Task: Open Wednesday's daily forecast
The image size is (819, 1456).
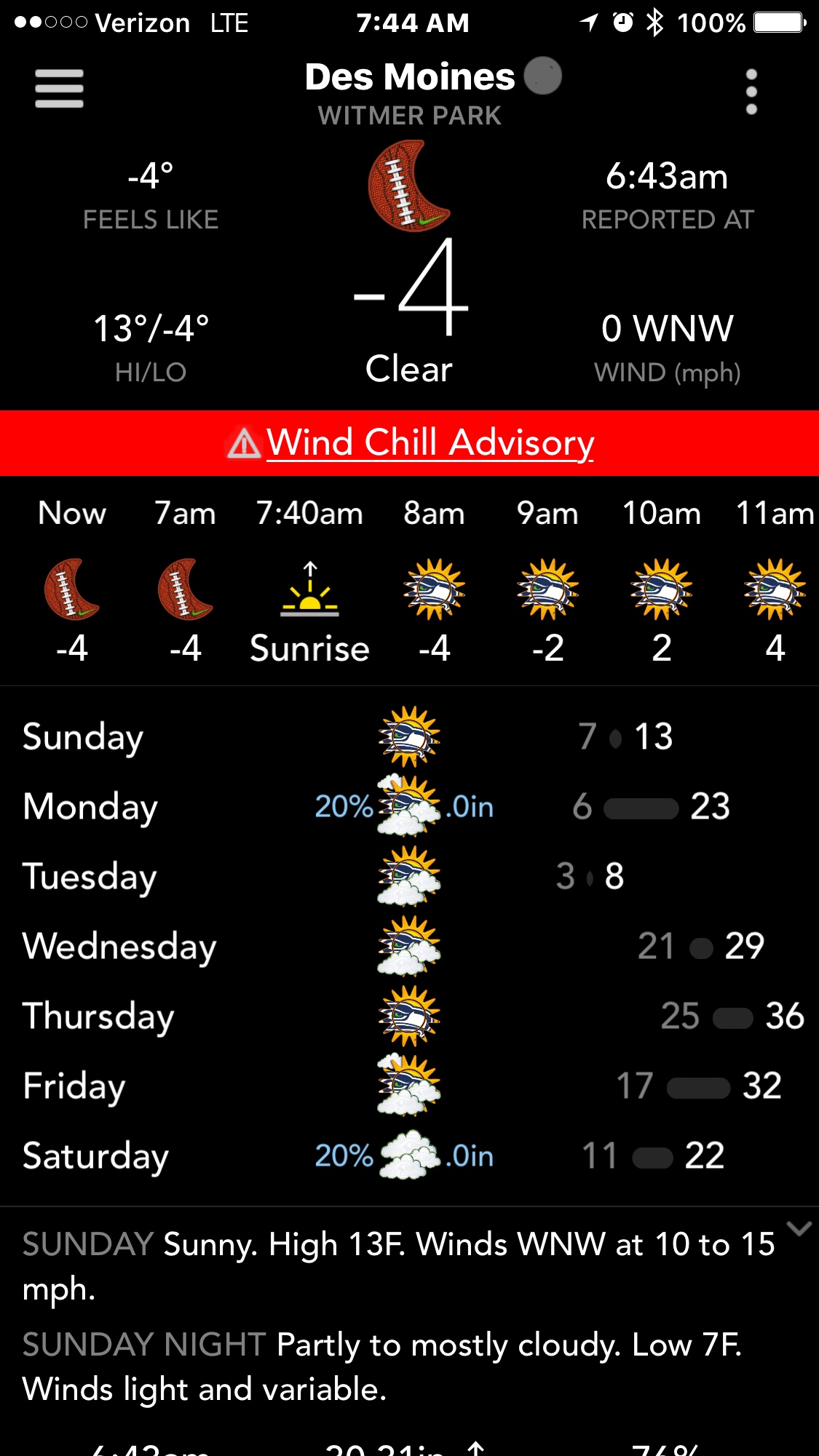Action: tap(409, 946)
